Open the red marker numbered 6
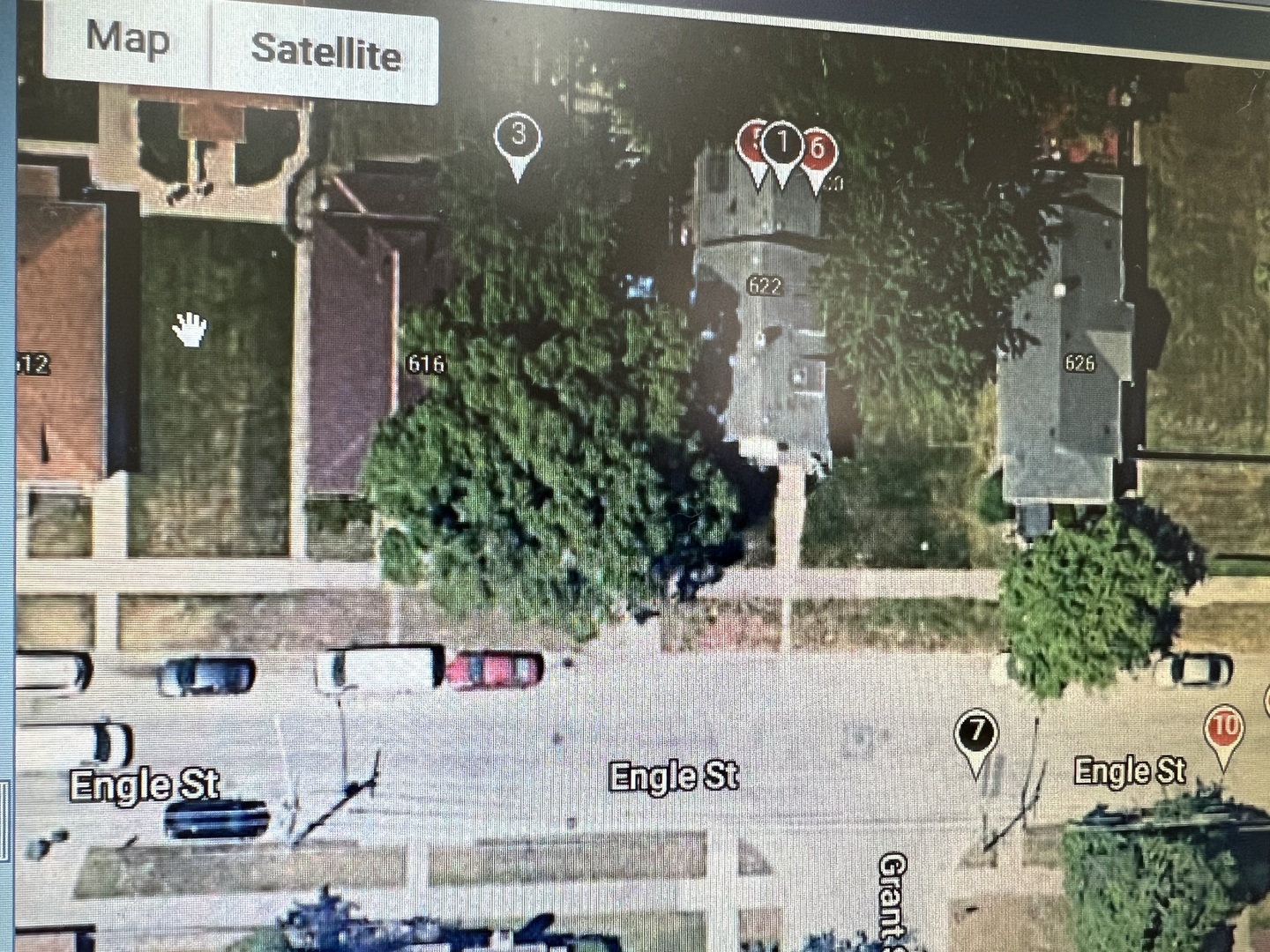1270x952 pixels. point(818,148)
